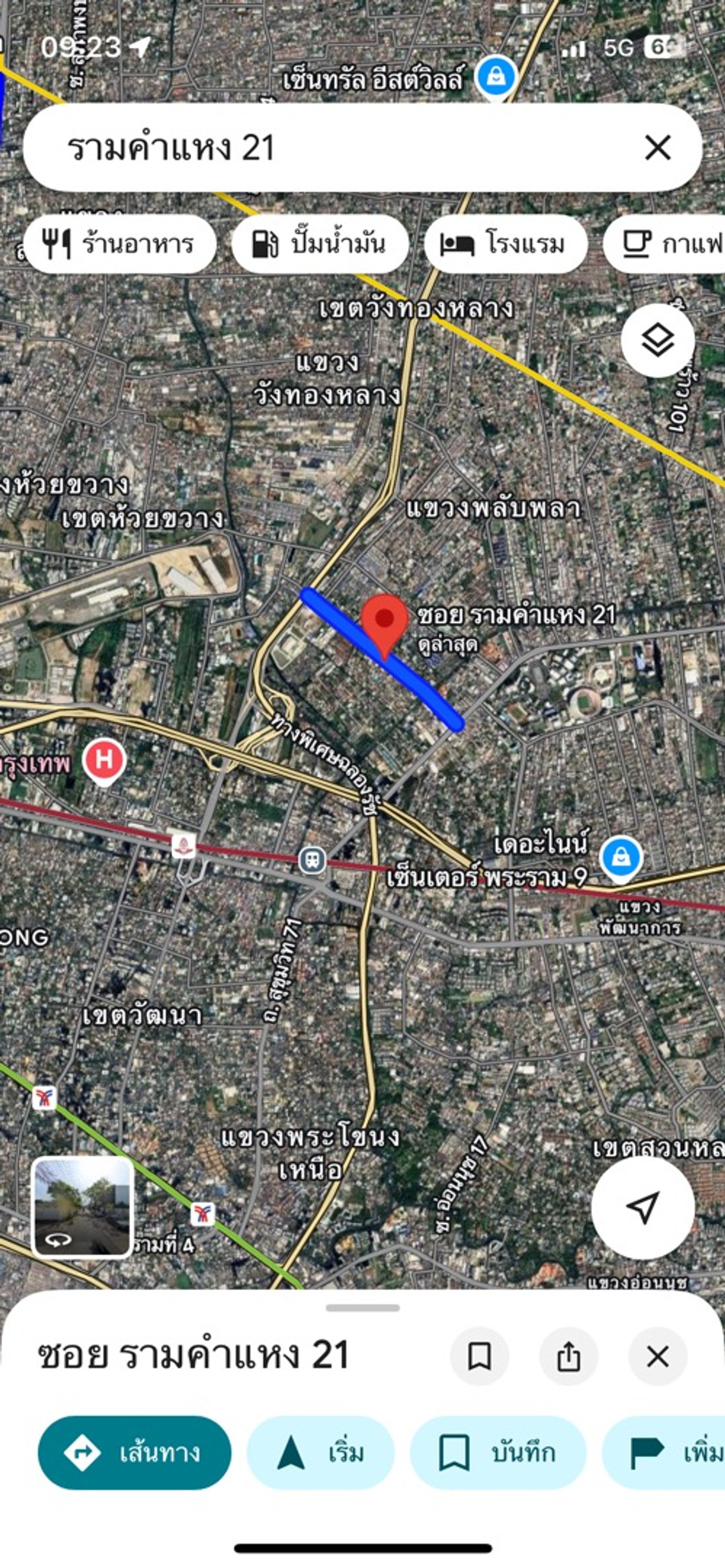Image resolution: width=725 pixels, height=1568 pixels.
Task: Share ซอย รามคำแหง 21
Action: (x=569, y=1356)
